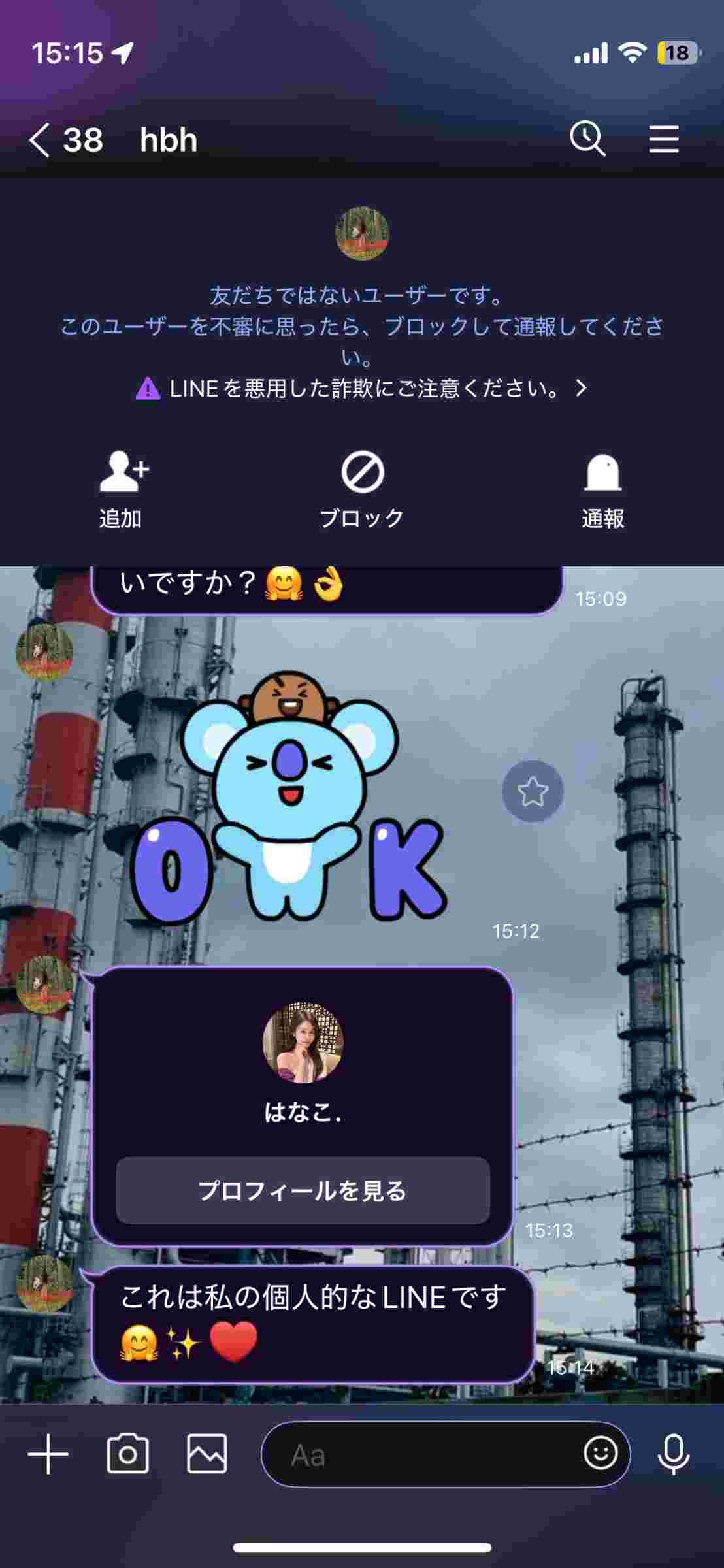Image resolution: width=724 pixels, height=1568 pixels.
Task: Open the LINE fraud warning link
Action: (x=361, y=389)
